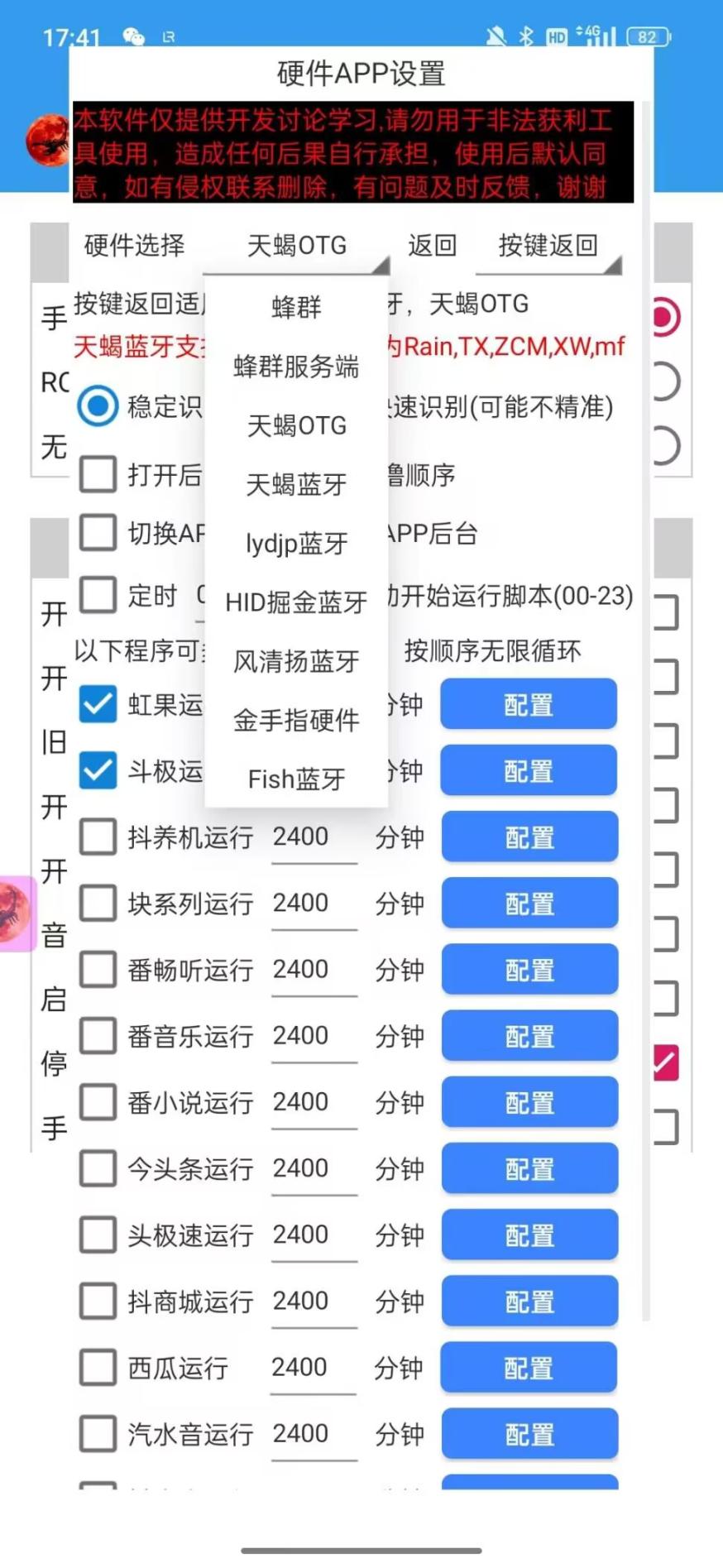
Task: Tap the WeChat icon in the status bar
Action: (x=132, y=36)
